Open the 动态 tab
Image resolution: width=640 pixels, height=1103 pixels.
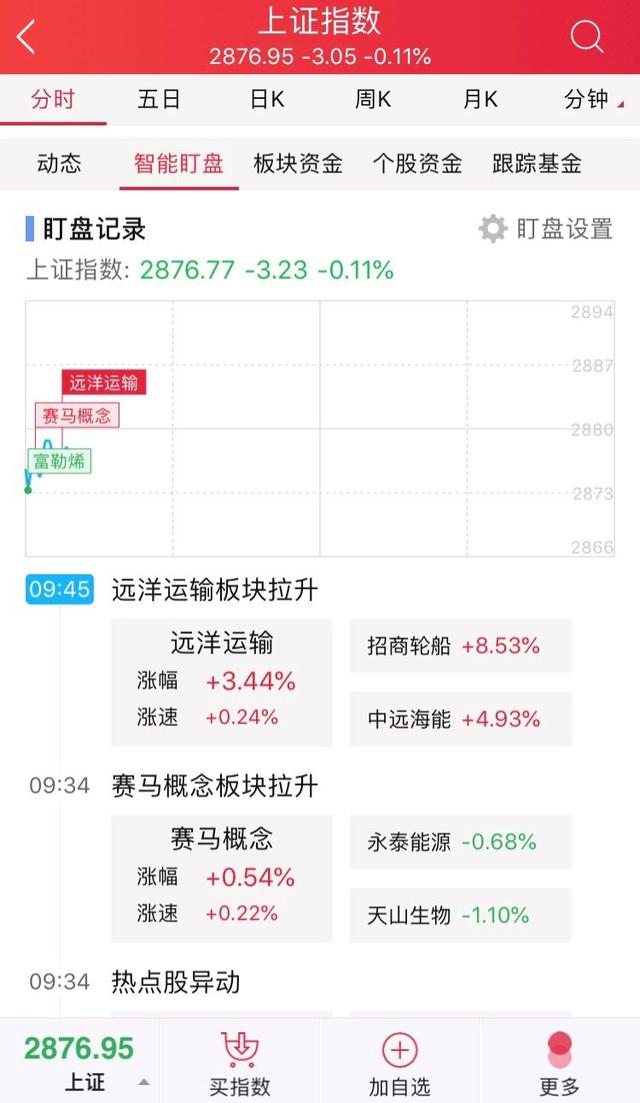click(59, 164)
